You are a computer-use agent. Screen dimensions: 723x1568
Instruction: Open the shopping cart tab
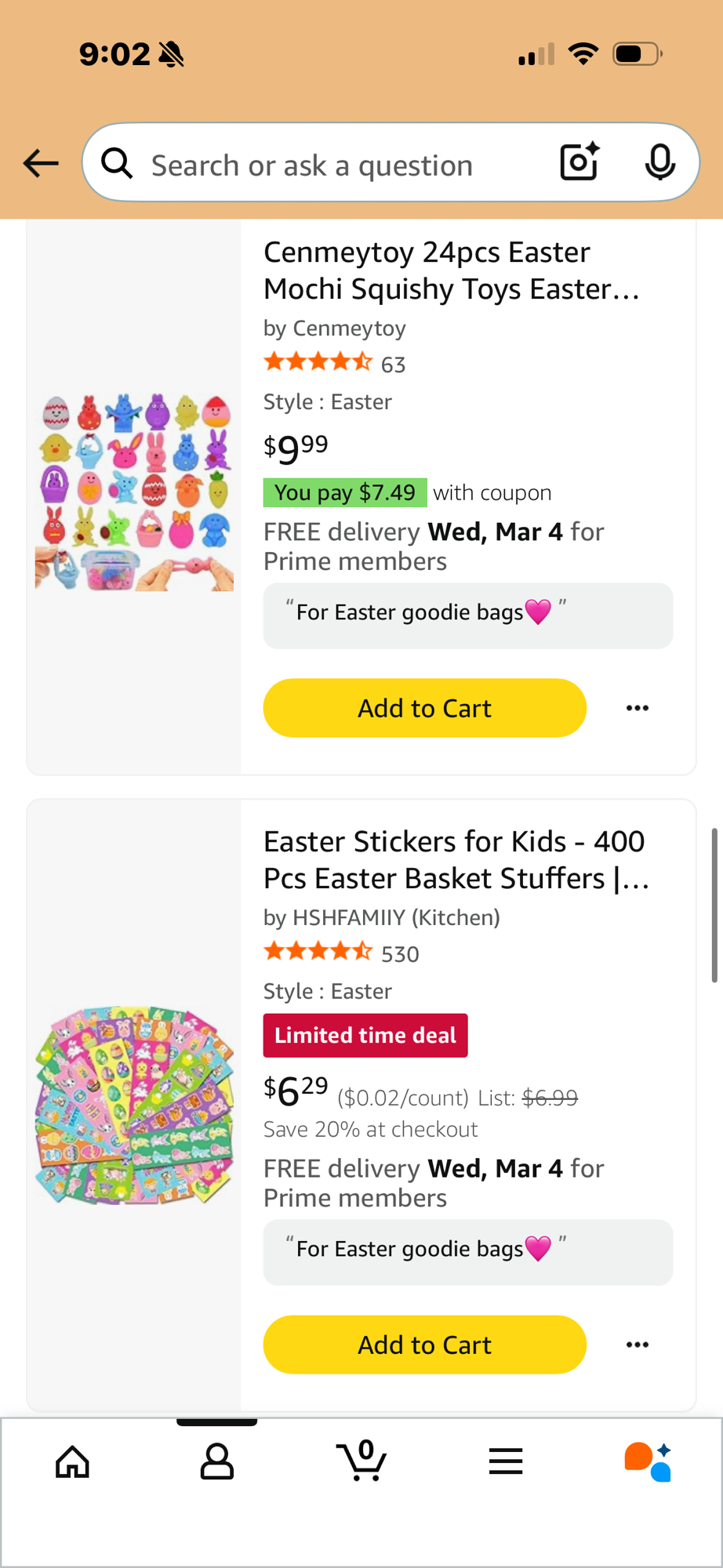pos(361,1461)
